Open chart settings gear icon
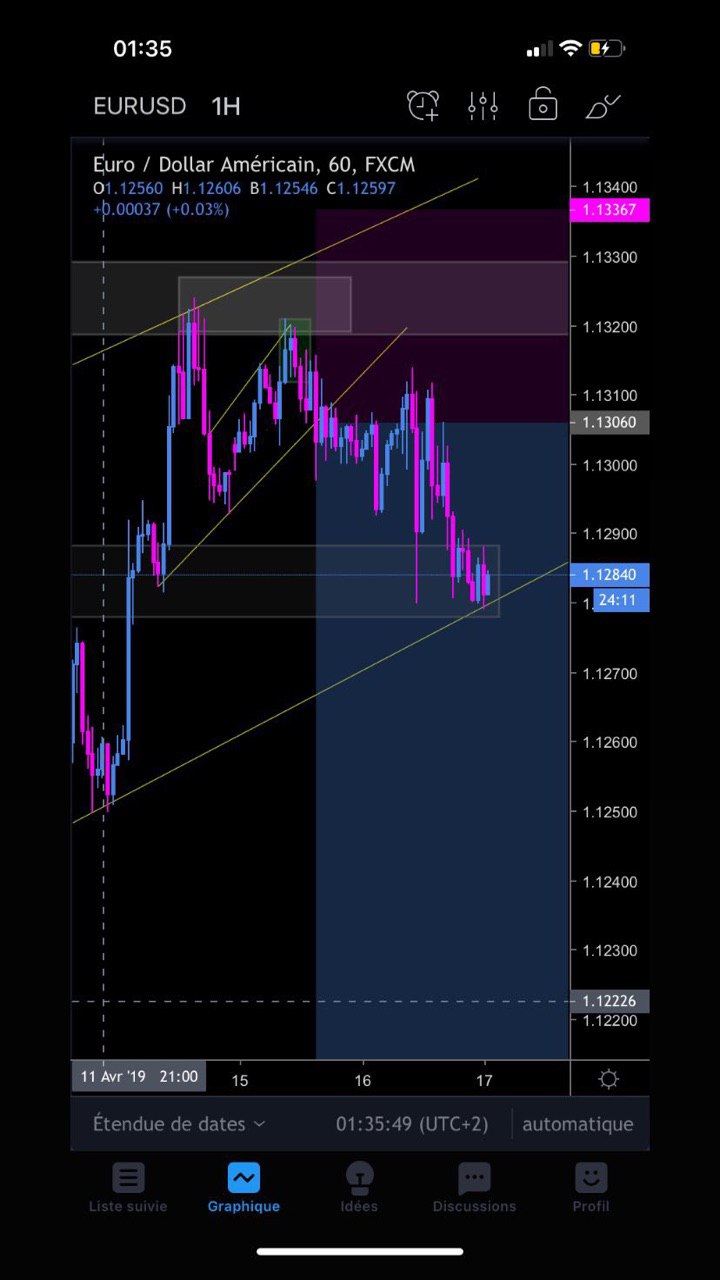Image resolution: width=720 pixels, height=1280 pixels. (608, 1079)
